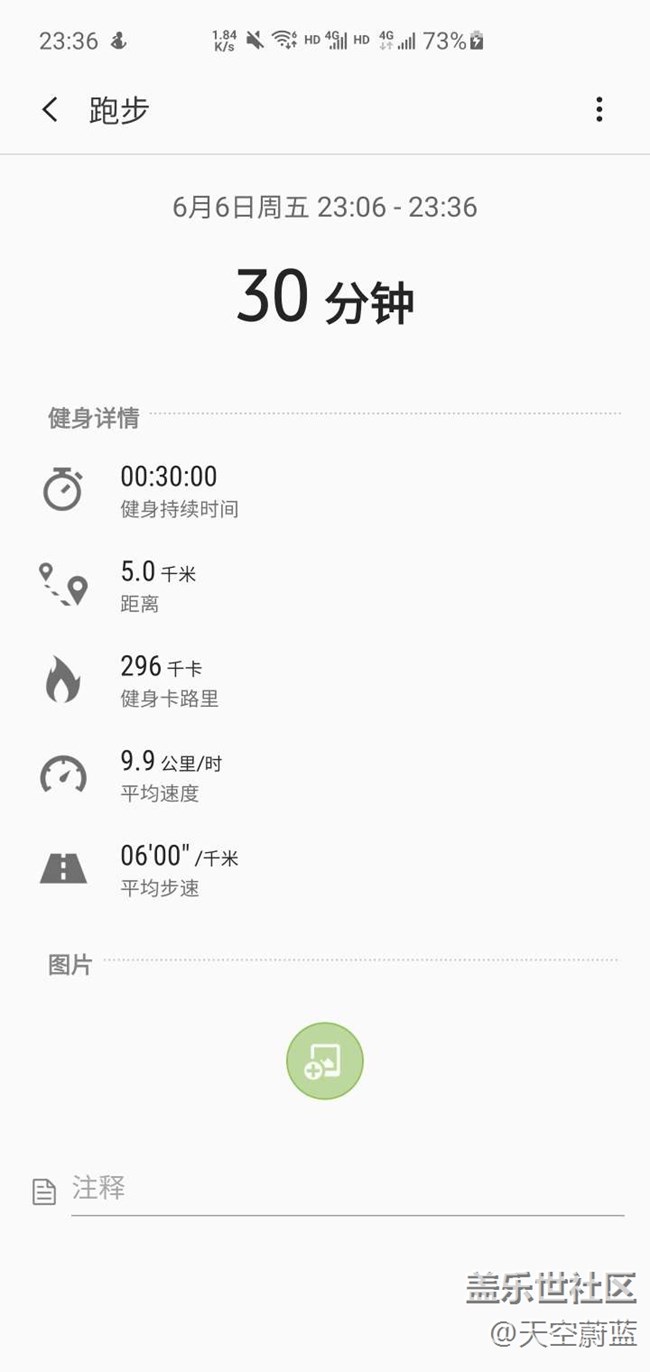Go back from the 跑步 screen
This screenshot has width=650, height=1372.
click(50, 109)
